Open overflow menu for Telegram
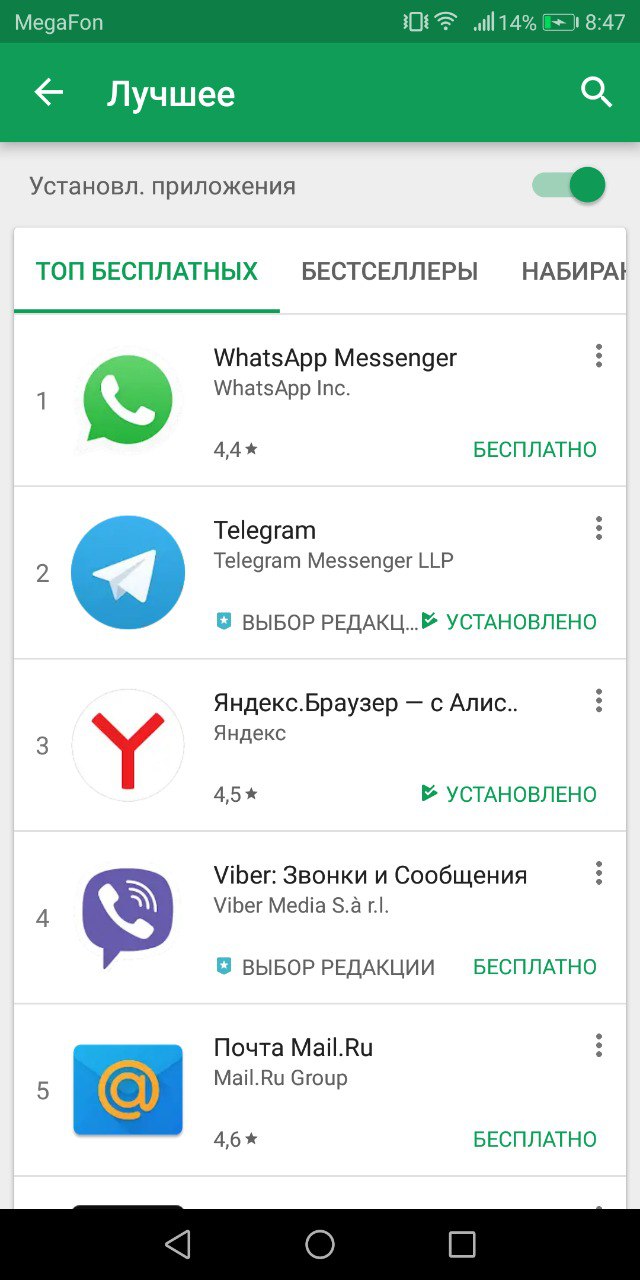Screen dimensions: 640x1280 (x=598, y=528)
